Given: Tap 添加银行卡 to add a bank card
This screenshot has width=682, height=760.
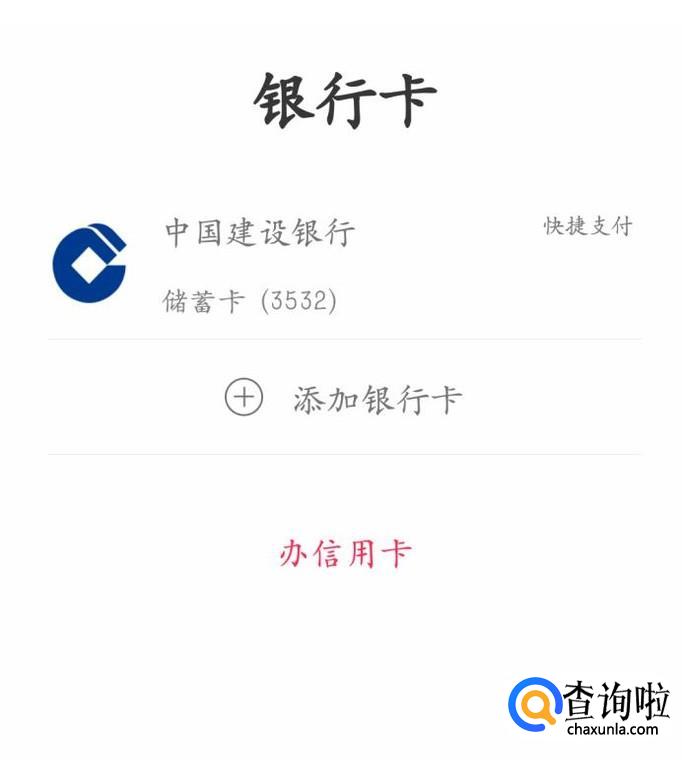Looking at the screenshot, I should point(344,397).
